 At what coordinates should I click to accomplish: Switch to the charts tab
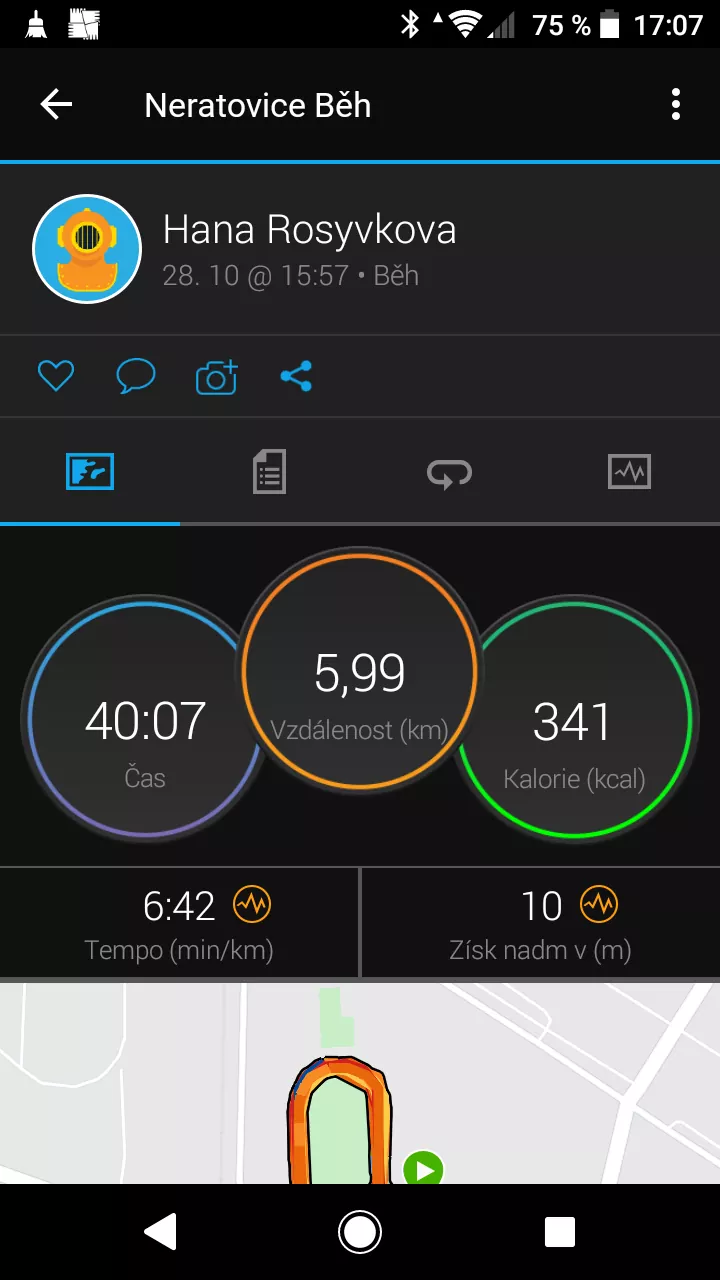click(629, 471)
